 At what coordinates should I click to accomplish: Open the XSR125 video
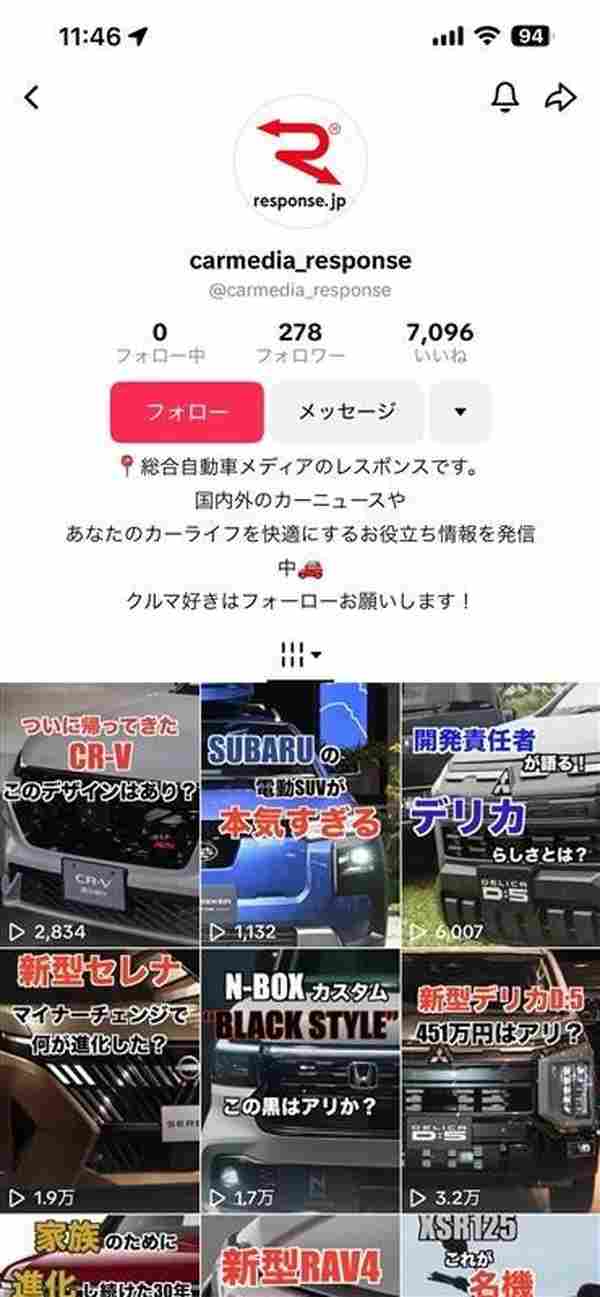501,1257
